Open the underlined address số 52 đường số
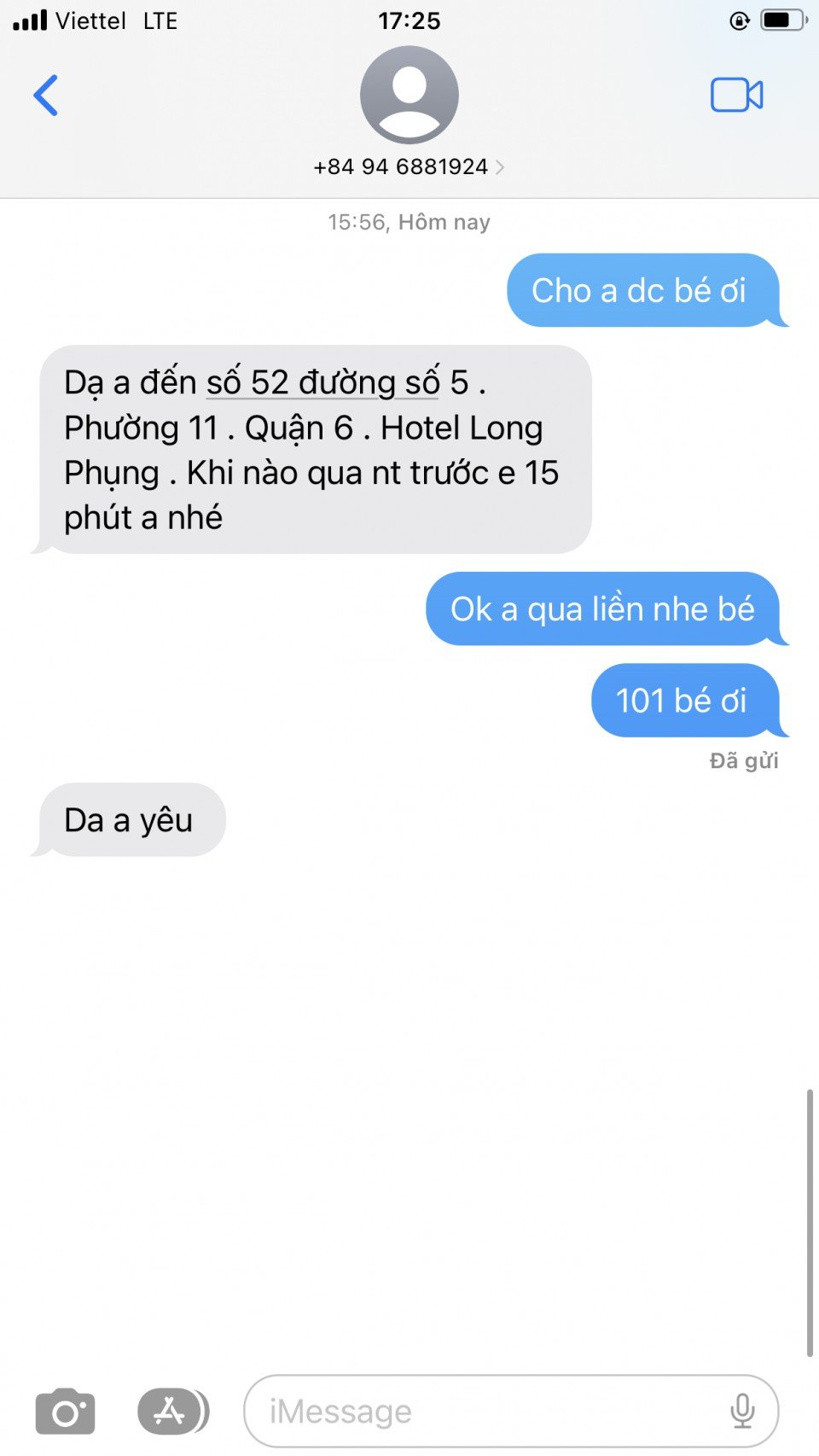819x1456 pixels. pos(322,383)
